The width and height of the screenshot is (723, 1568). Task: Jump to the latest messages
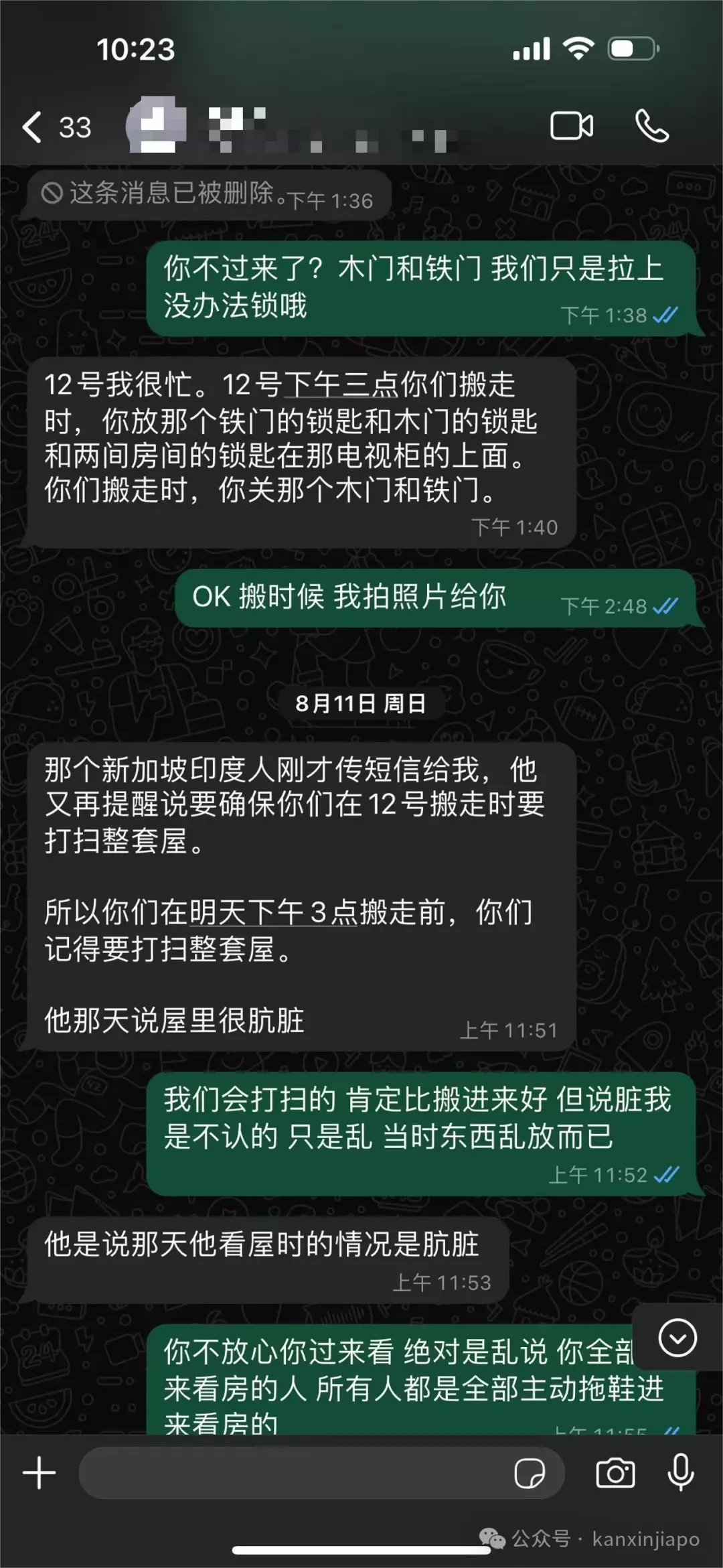(677, 1338)
